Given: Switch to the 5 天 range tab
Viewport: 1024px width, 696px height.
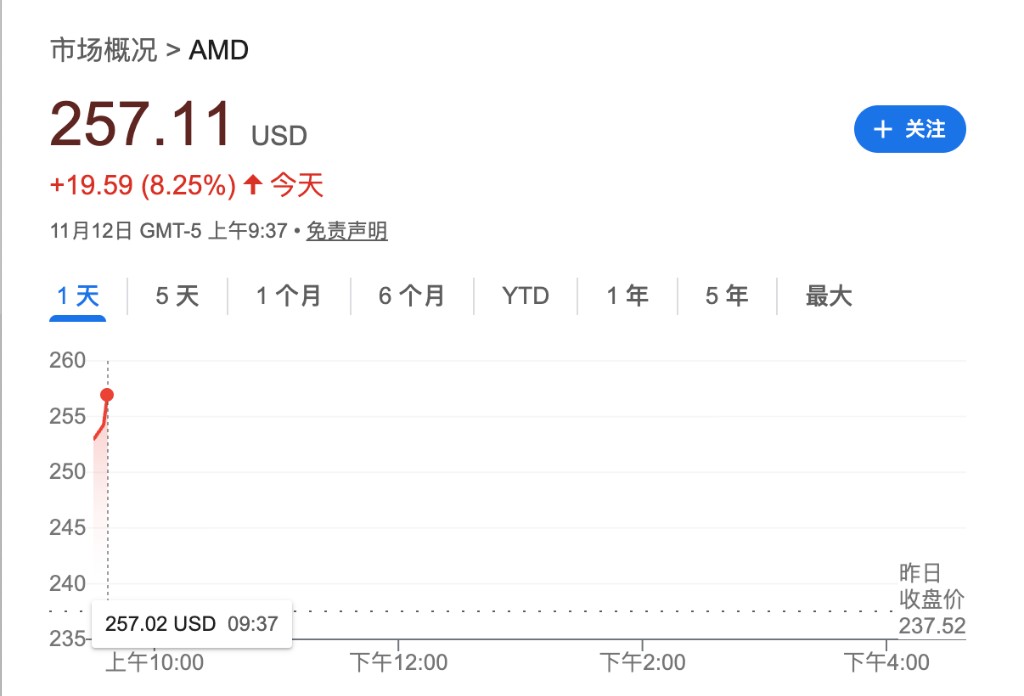Looking at the screenshot, I should coord(177,296).
